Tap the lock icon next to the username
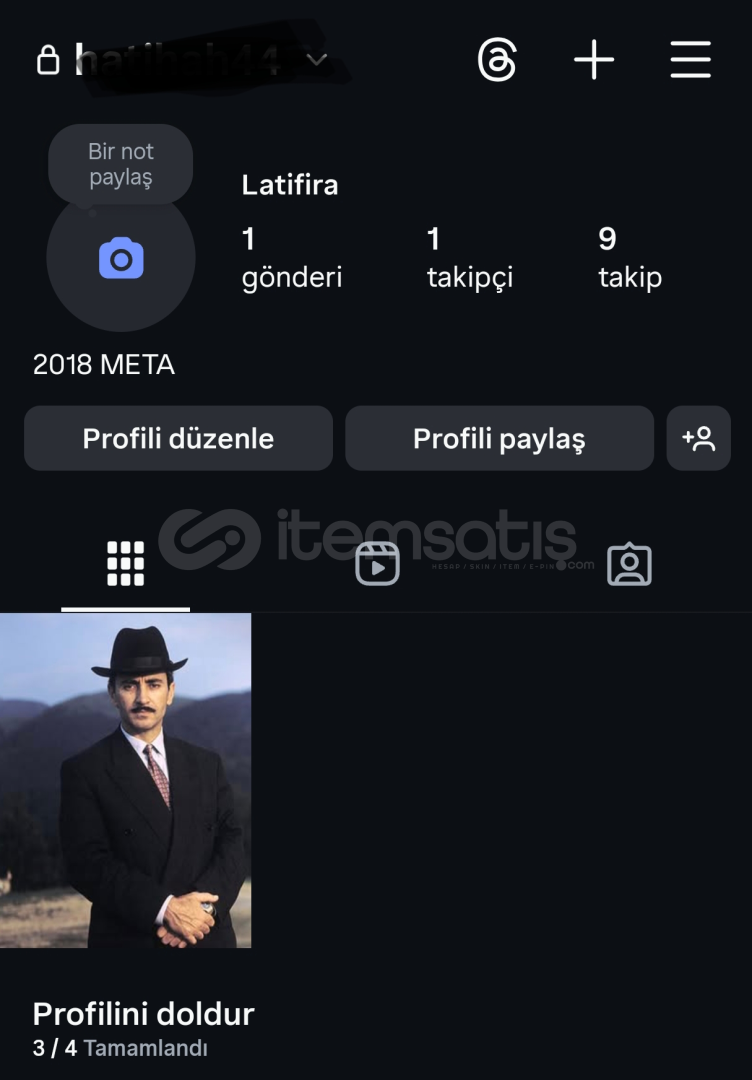 [47, 59]
